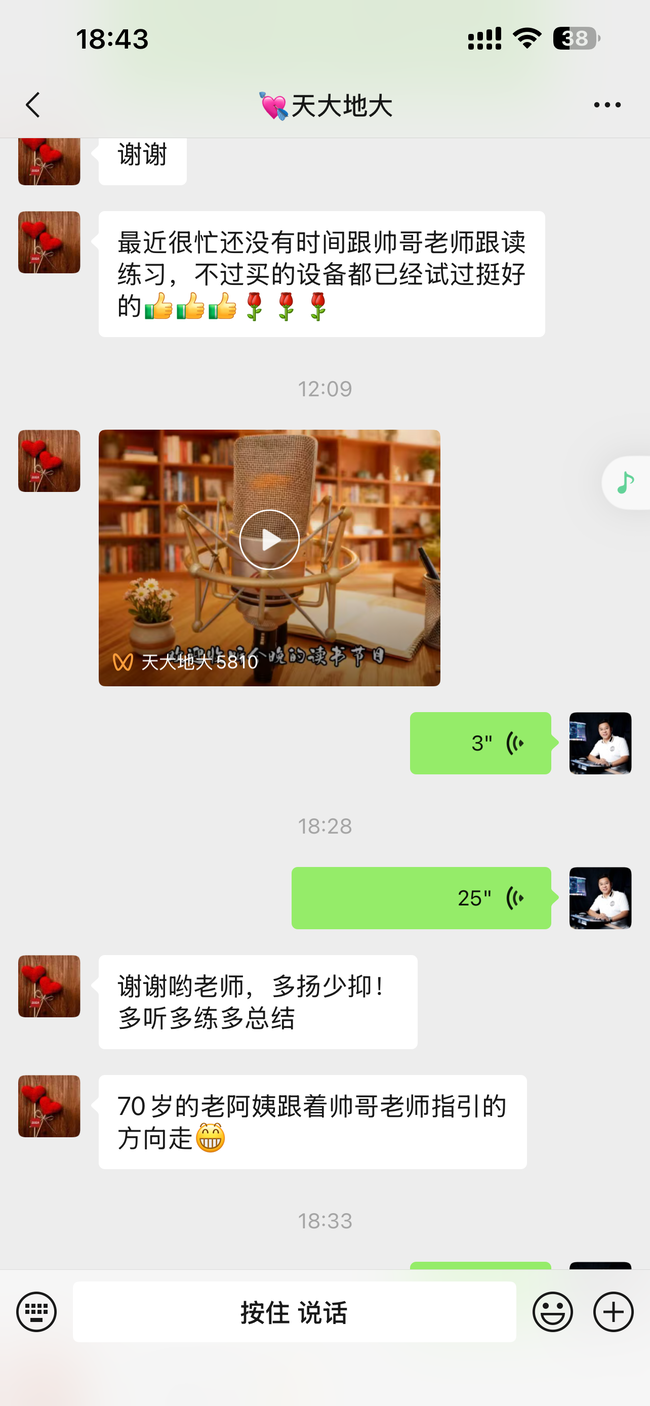Image resolution: width=650 pixels, height=1406 pixels.
Task: Open the plus attachments menu
Action: 613,1311
